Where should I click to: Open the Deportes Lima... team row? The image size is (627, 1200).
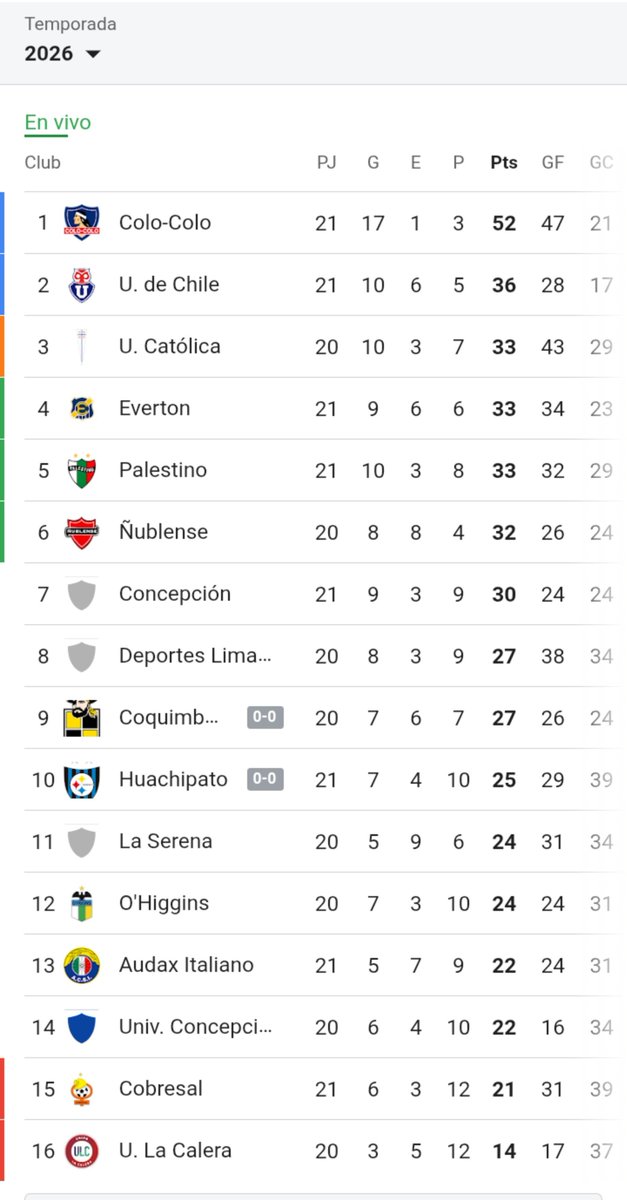point(313,657)
